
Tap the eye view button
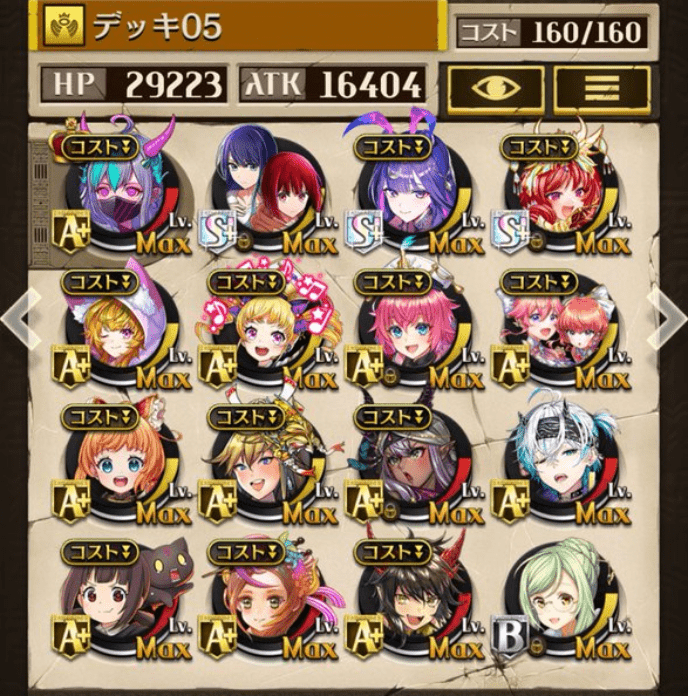click(x=495, y=89)
